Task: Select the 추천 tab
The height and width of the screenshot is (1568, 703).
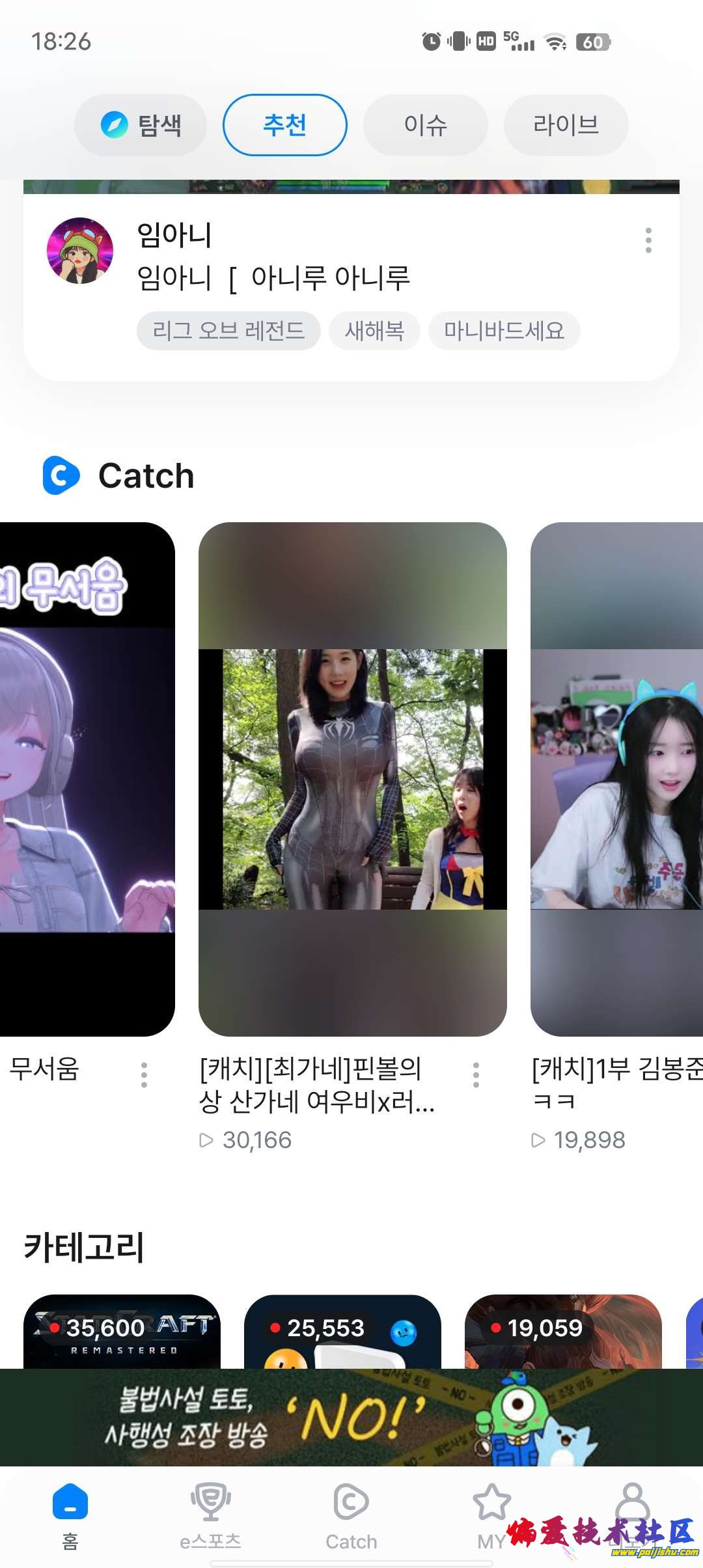Action: click(284, 125)
